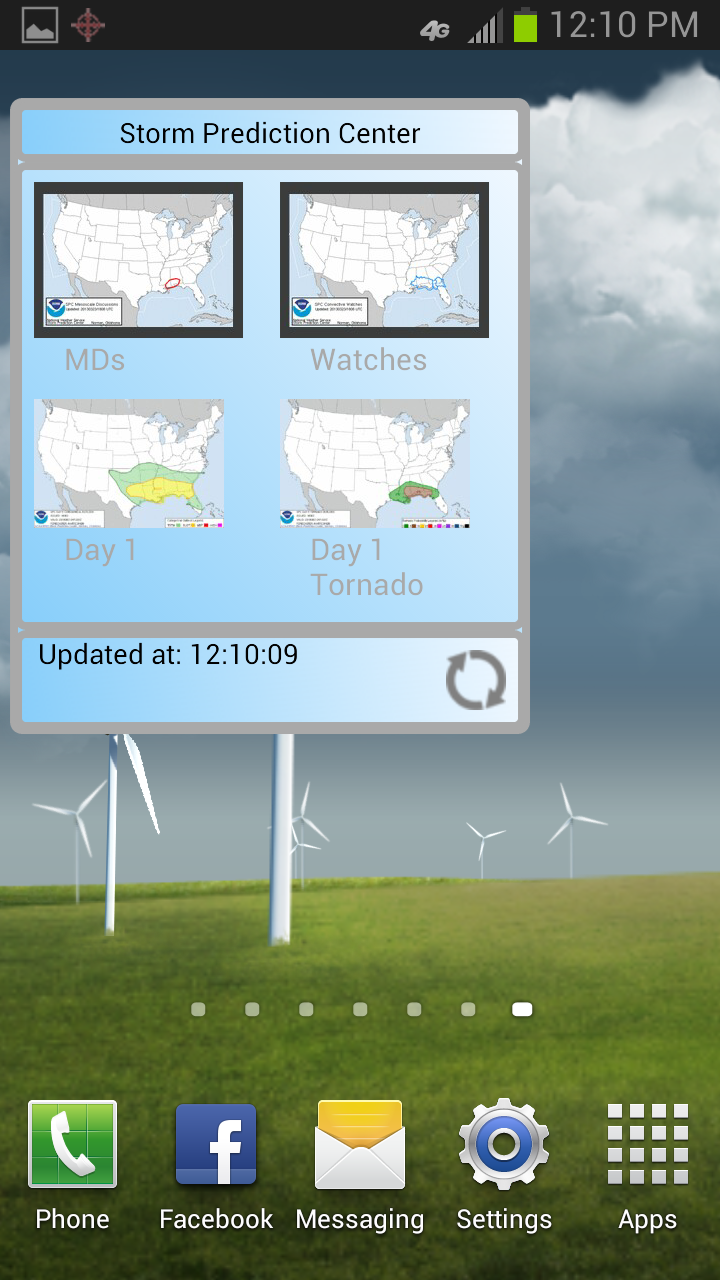The width and height of the screenshot is (720, 1280).
Task: View the Day 1 outlook map
Action: tap(129, 463)
